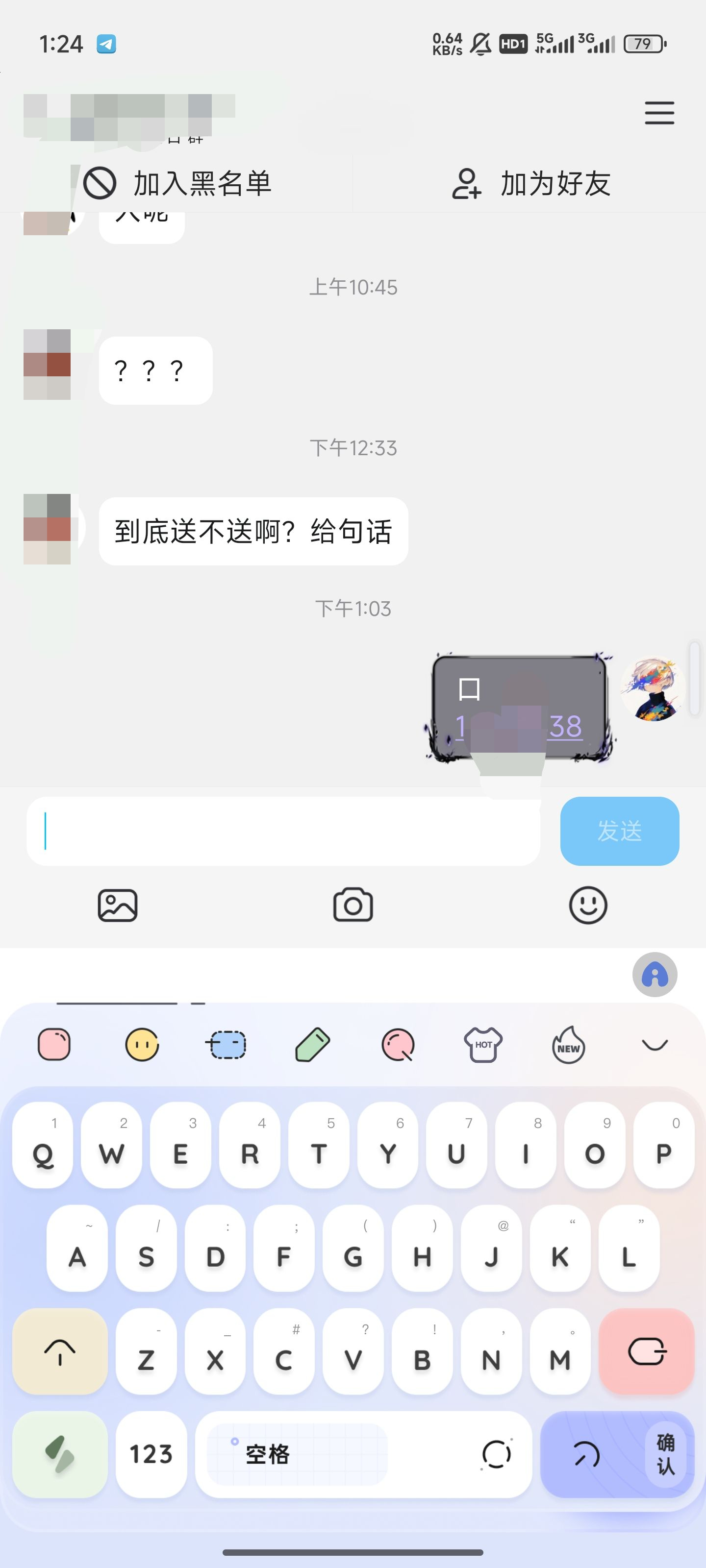Image resolution: width=706 pixels, height=1568 pixels.
Task: Tap 加入黑名单 to block this contact
Action: 176,183
